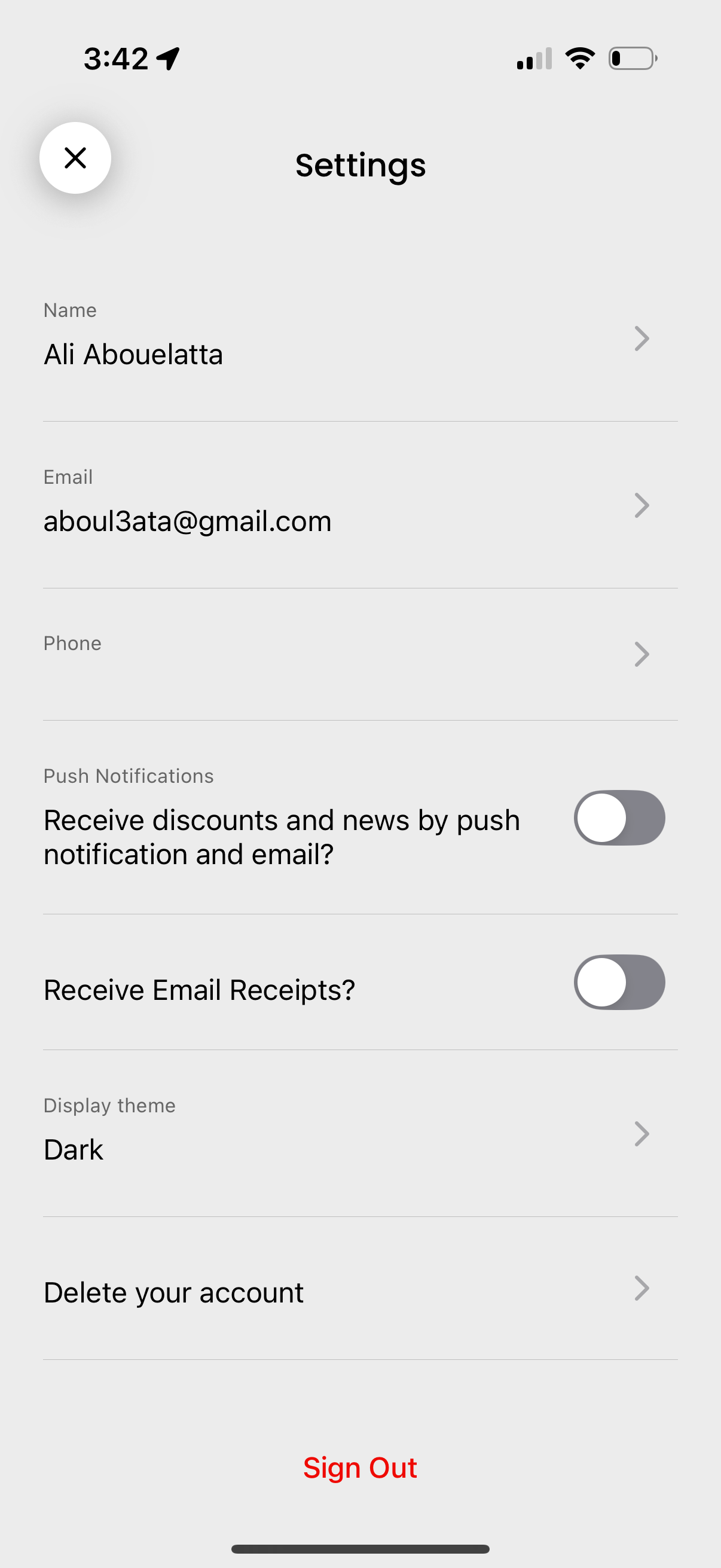Screen dimensions: 721x1568
Task: Turn on Receive Email Receipts
Action: coord(619,983)
